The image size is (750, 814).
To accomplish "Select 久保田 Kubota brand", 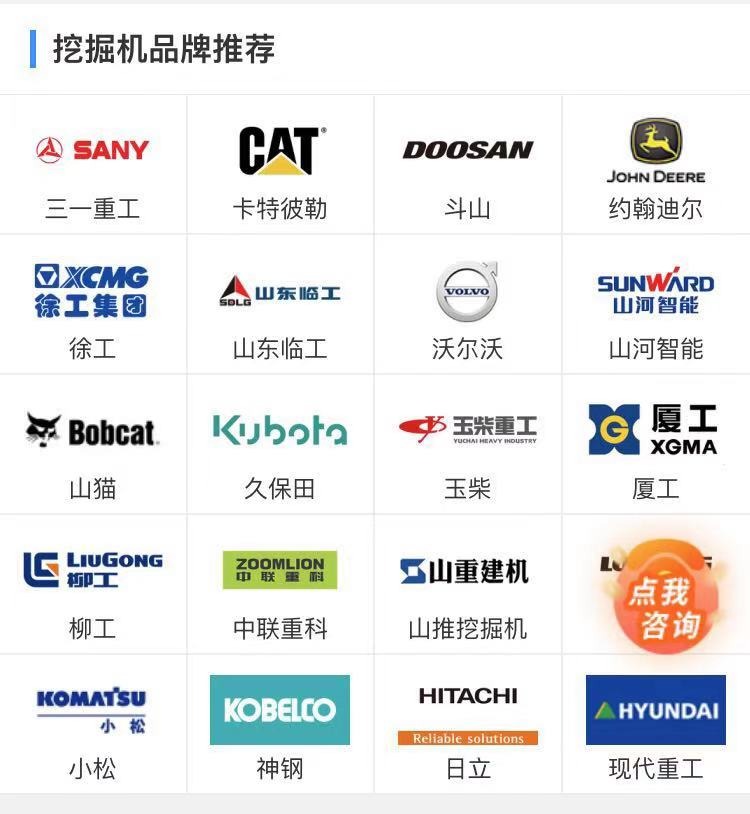I will [280, 446].
